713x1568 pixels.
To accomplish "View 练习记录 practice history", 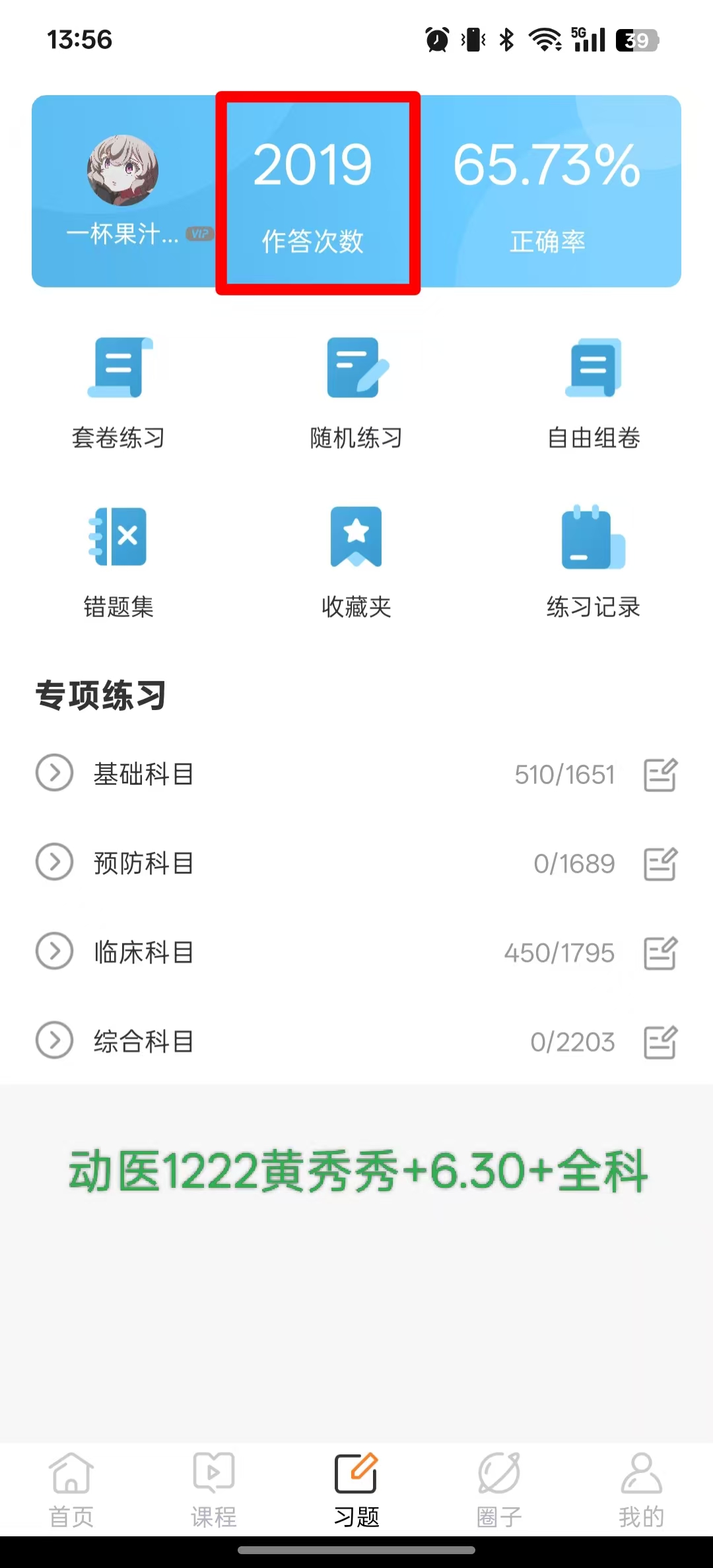I will (594, 562).
